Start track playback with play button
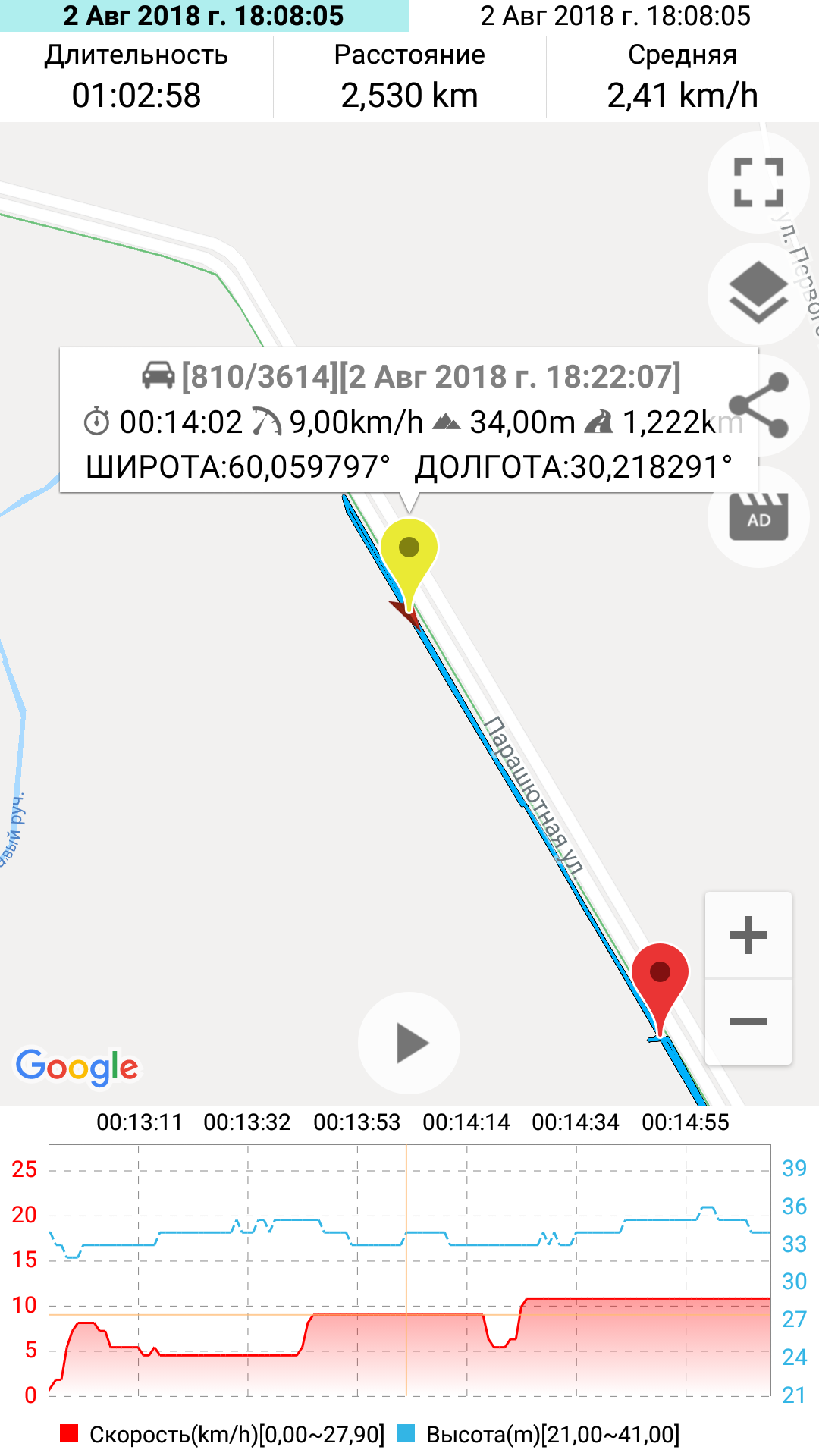The width and height of the screenshot is (819, 1456). coord(409,1043)
